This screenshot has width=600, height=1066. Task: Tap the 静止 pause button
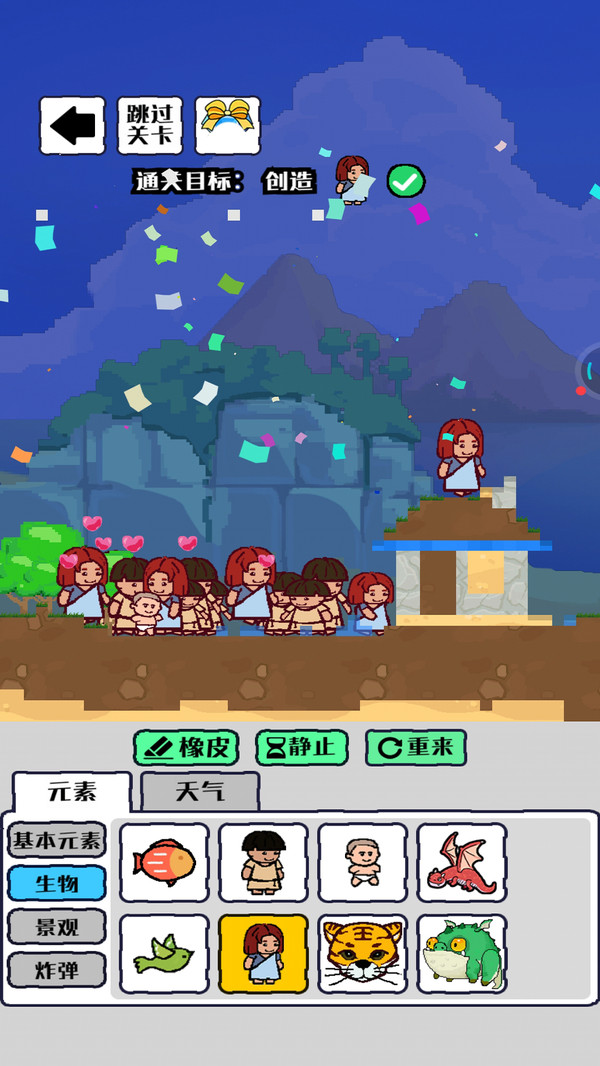pyautogui.click(x=302, y=747)
